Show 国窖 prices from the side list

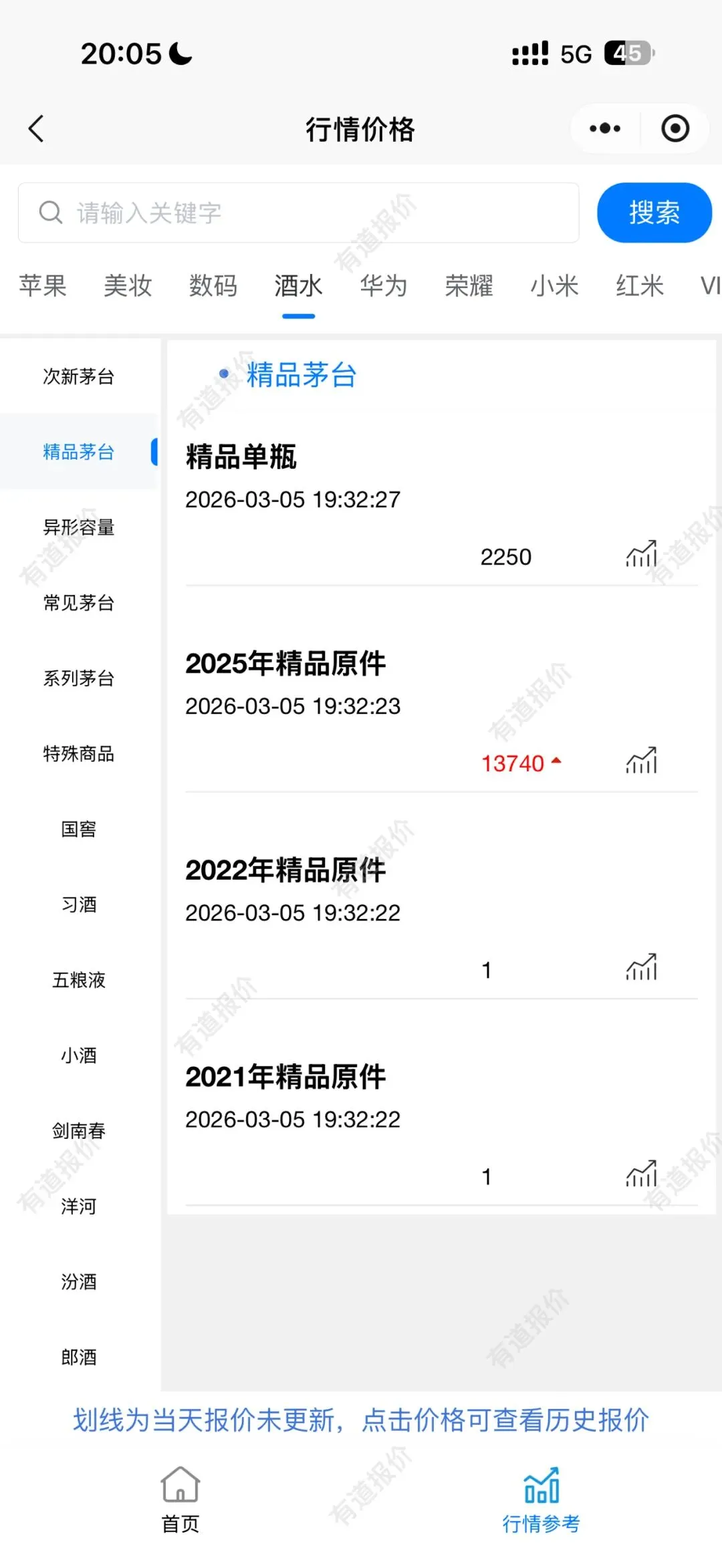pyautogui.click(x=79, y=829)
